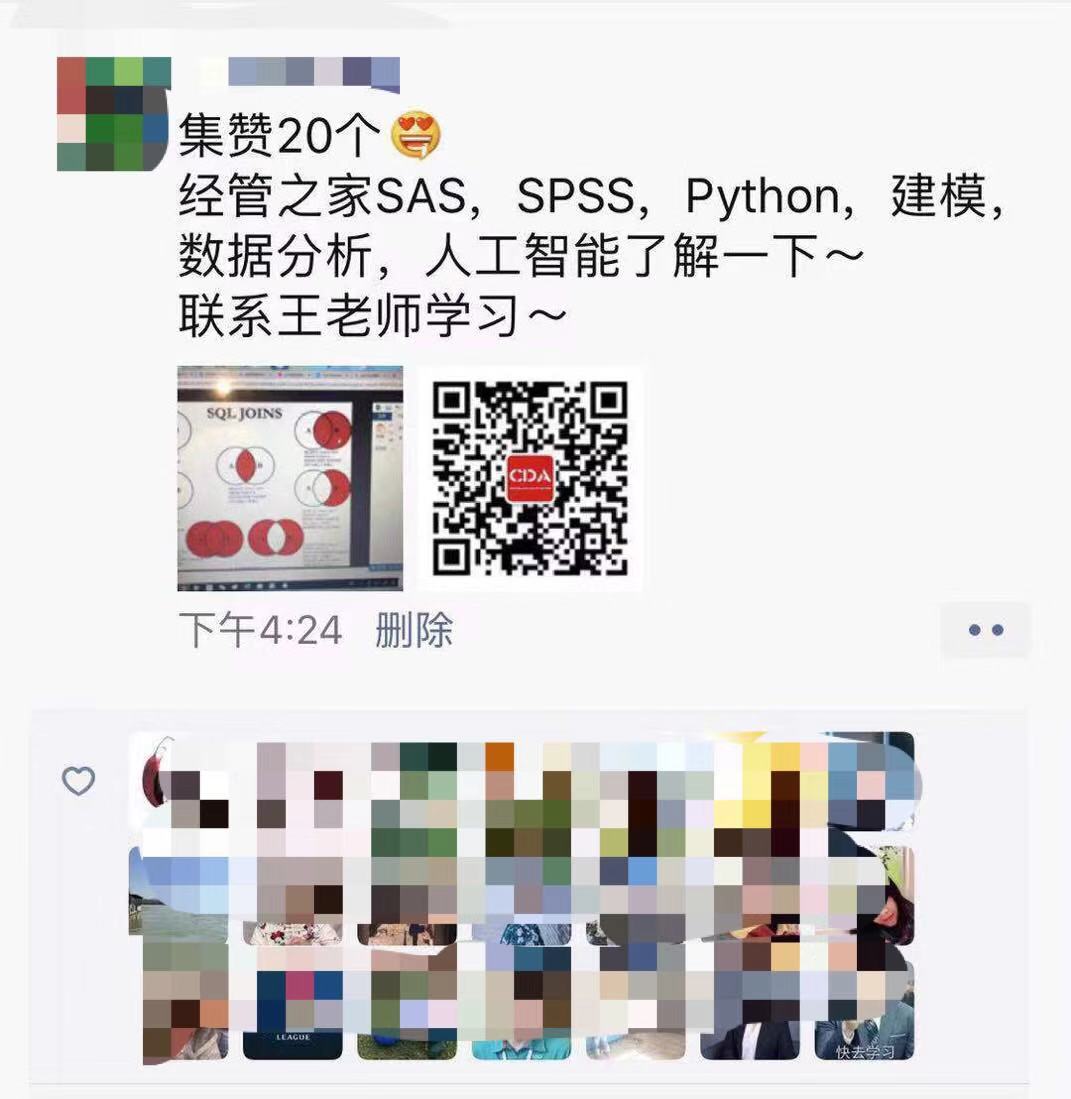This screenshot has height=1099, width=1071.
Task: Open the SQL JOINS photo
Action: (x=290, y=478)
